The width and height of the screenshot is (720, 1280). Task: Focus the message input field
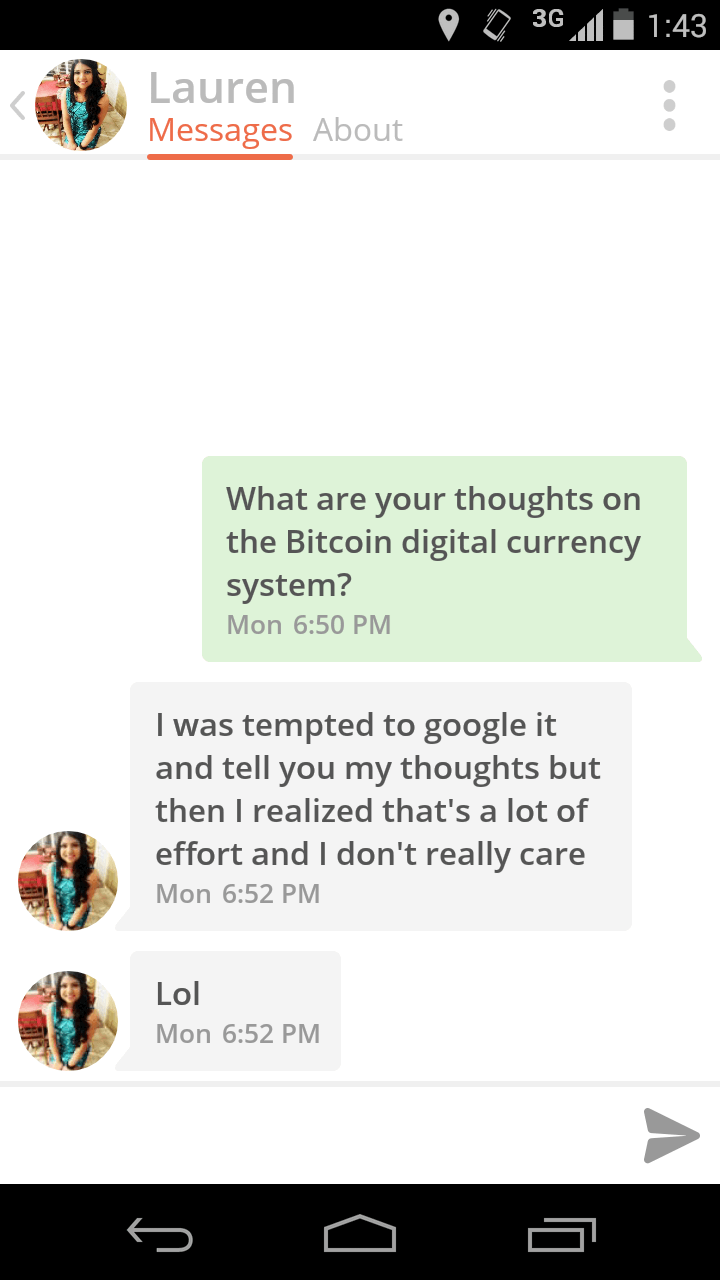click(x=310, y=1135)
